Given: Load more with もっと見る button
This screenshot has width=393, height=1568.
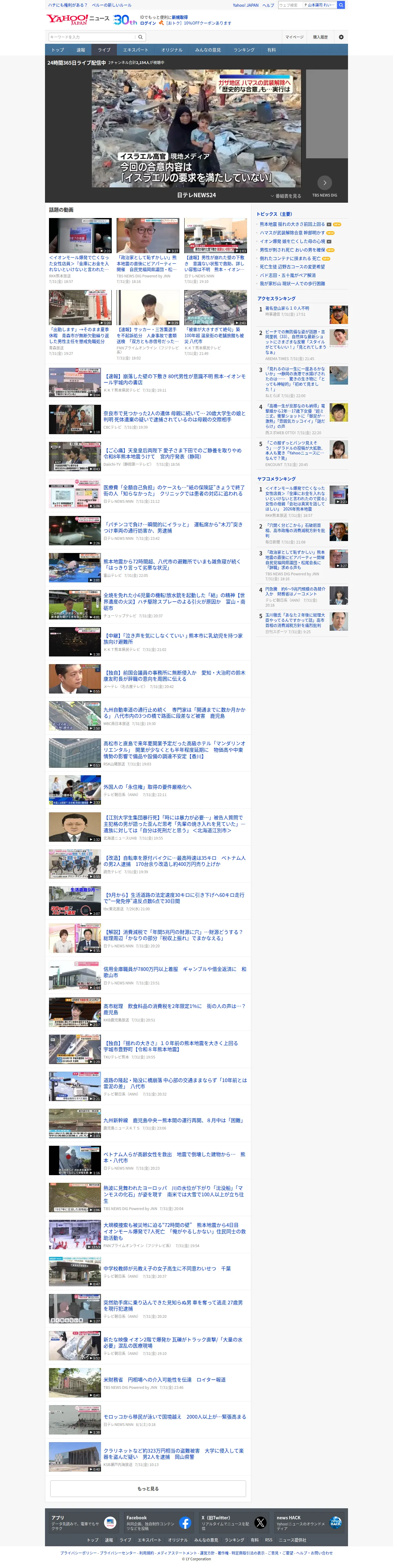Looking at the screenshot, I should (x=148, y=1488).
